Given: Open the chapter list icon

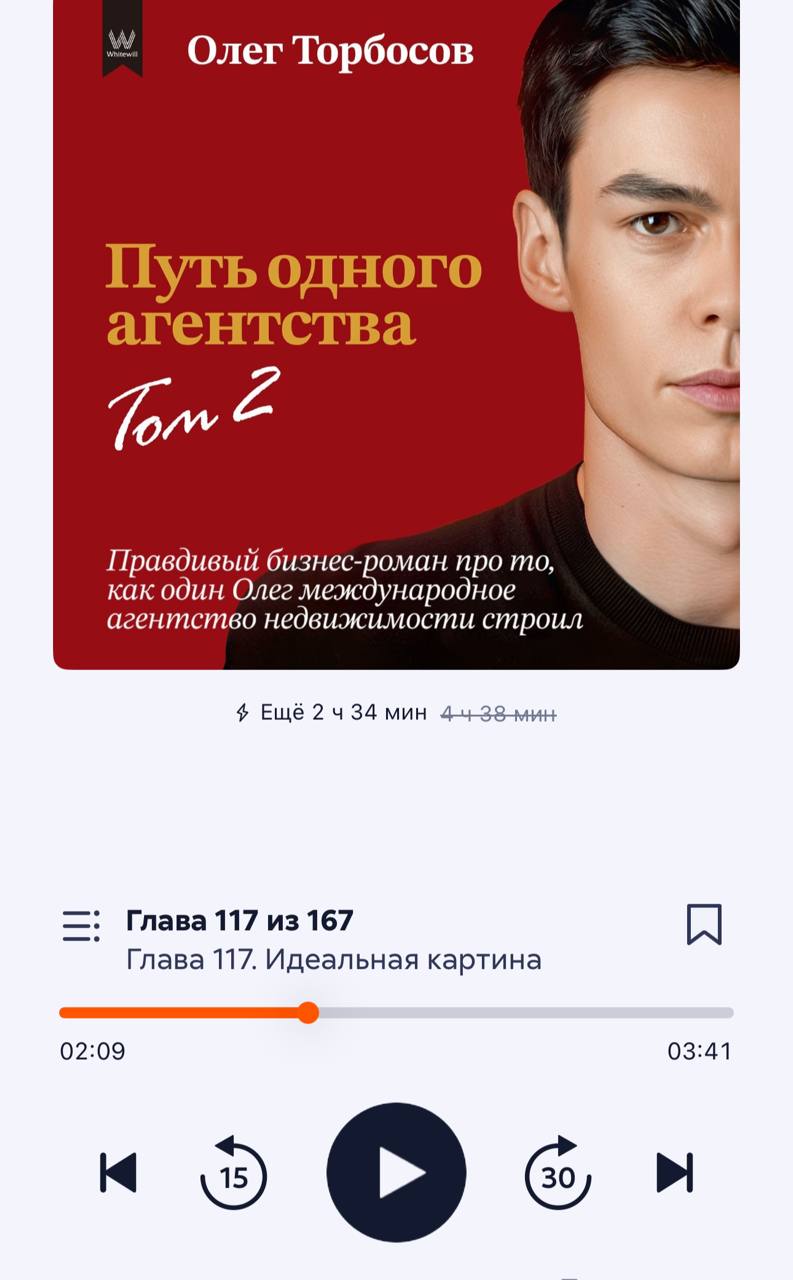Looking at the screenshot, I should pos(81,926).
